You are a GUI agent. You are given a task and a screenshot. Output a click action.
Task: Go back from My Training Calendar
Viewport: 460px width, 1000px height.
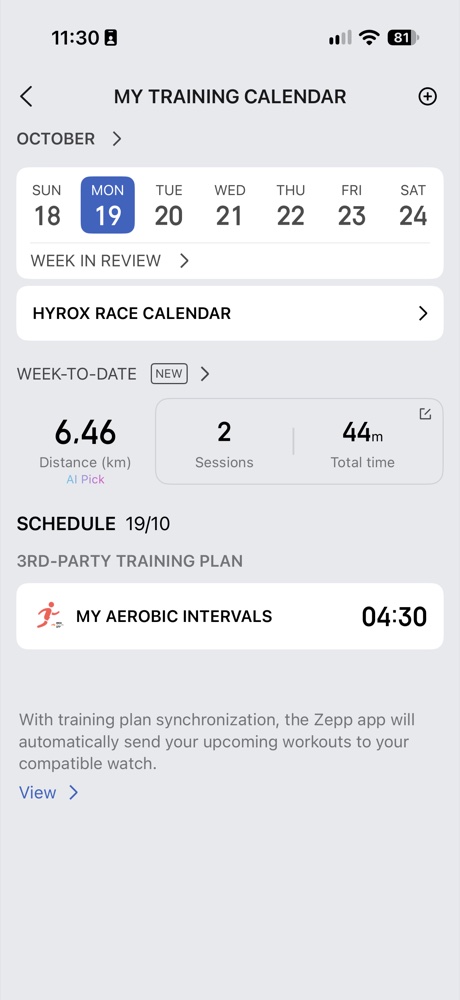[x=26, y=97]
